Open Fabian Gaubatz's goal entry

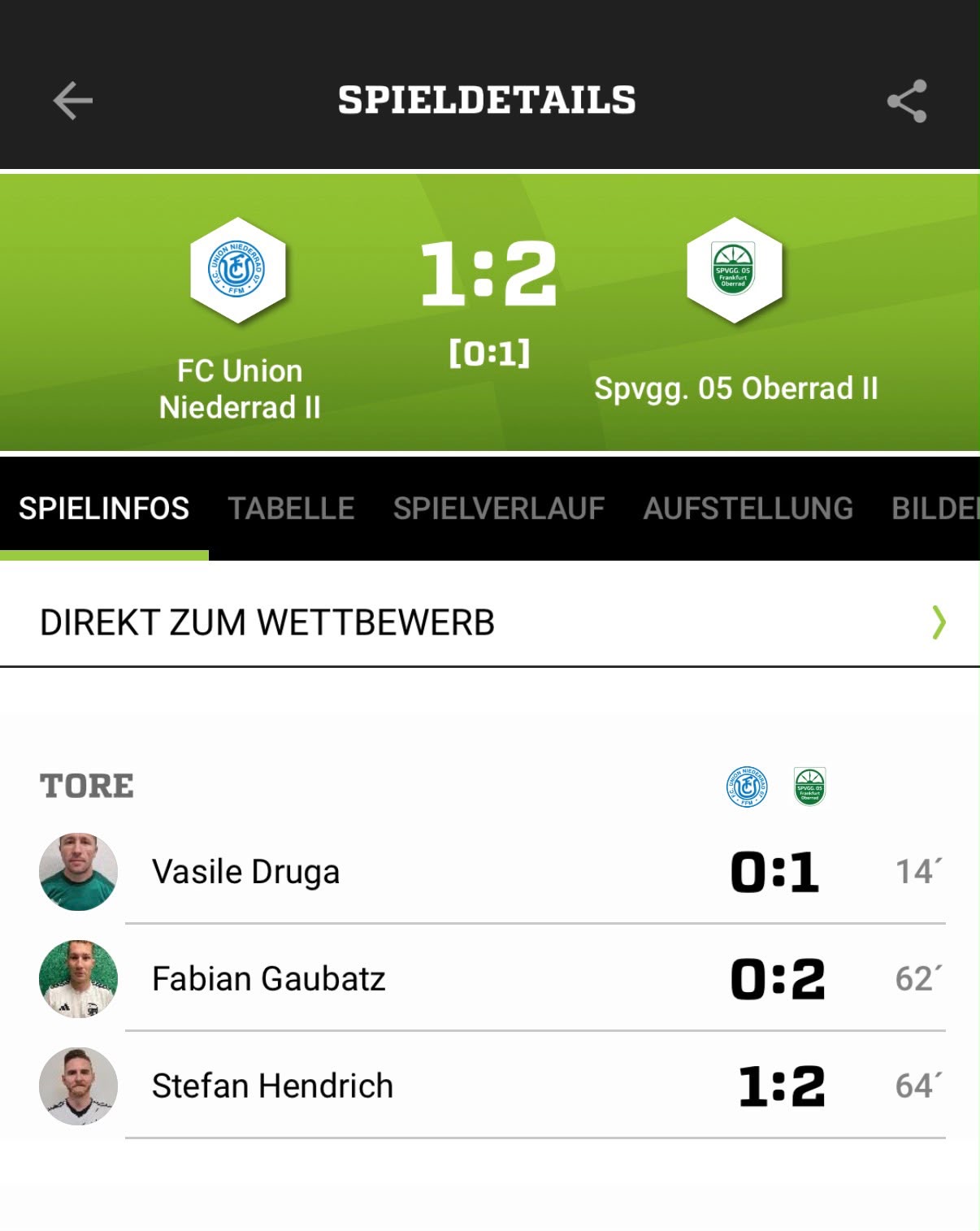tap(490, 978)
